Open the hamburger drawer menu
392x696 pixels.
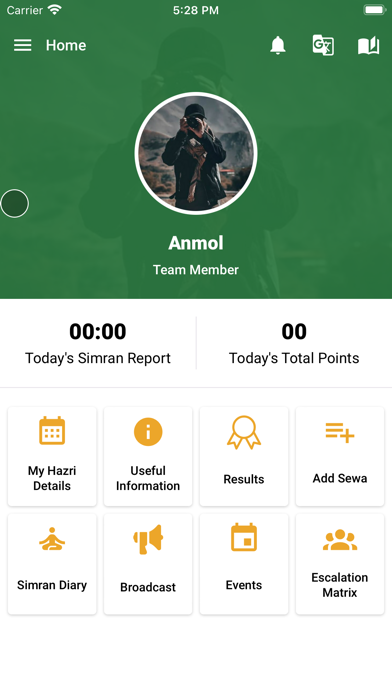22,45
